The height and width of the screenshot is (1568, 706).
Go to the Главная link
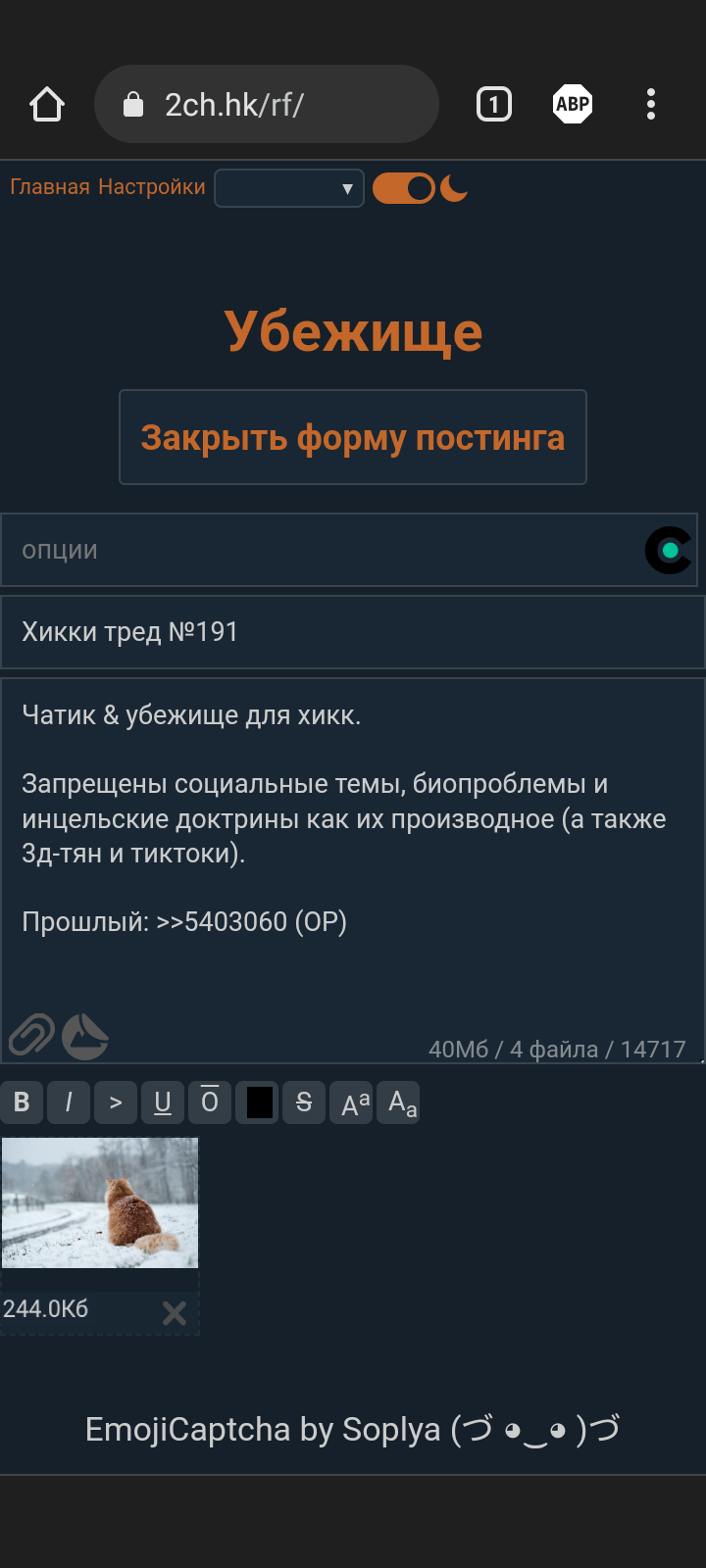point(49,187)
